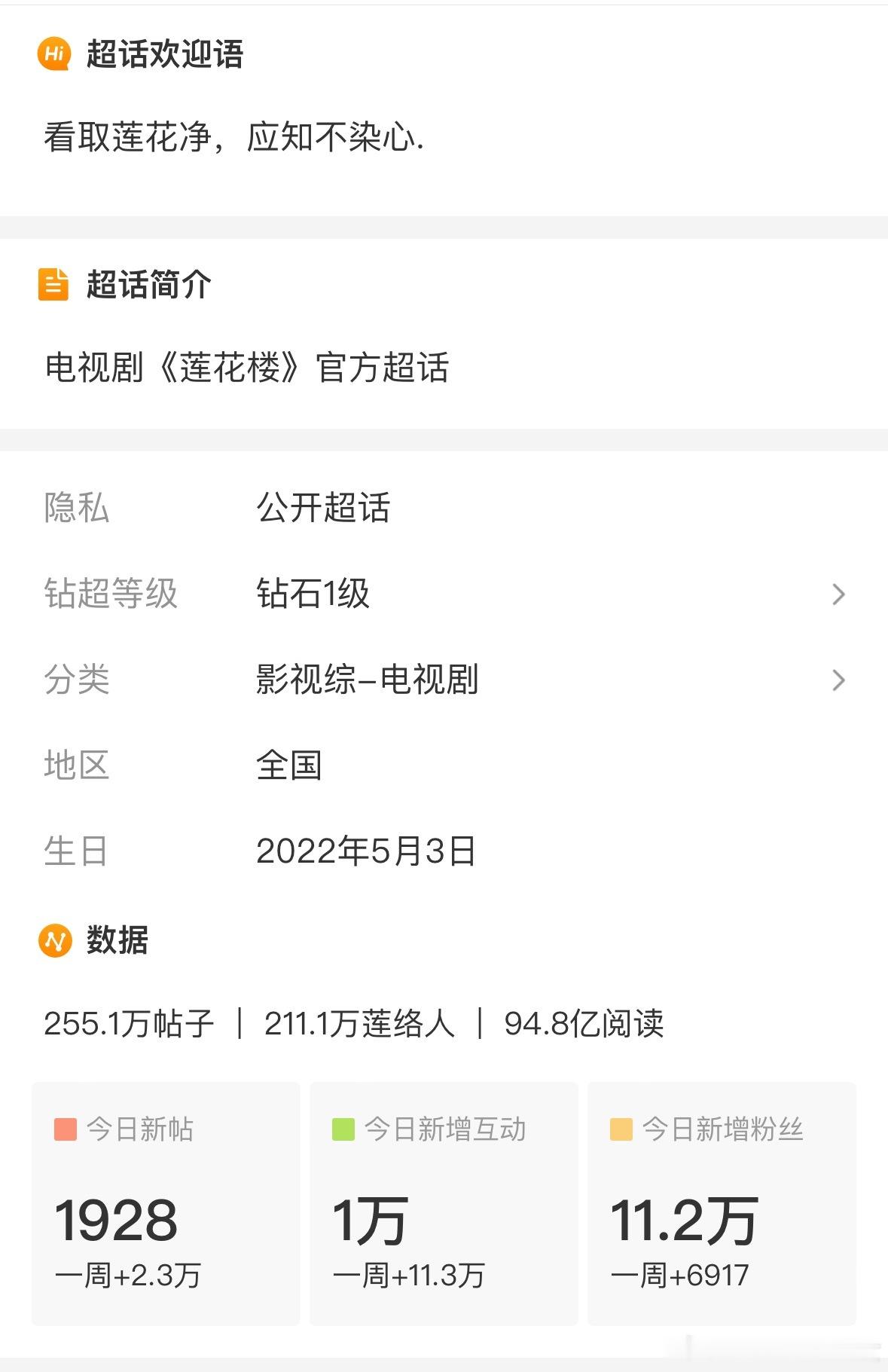Screen dimensions: 888x1372
Task: Expand the 钻超等级 row chevron
Action: click(838, 595)
